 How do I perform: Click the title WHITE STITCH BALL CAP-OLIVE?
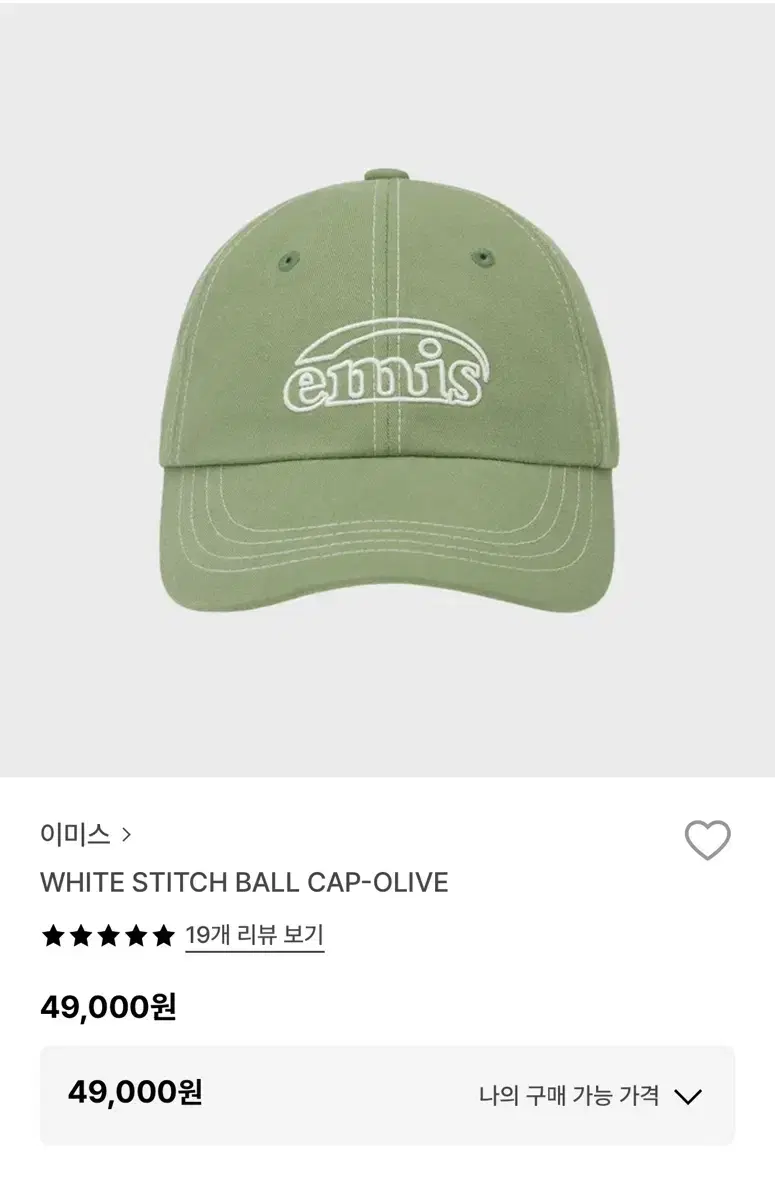(x=243, y=883)
